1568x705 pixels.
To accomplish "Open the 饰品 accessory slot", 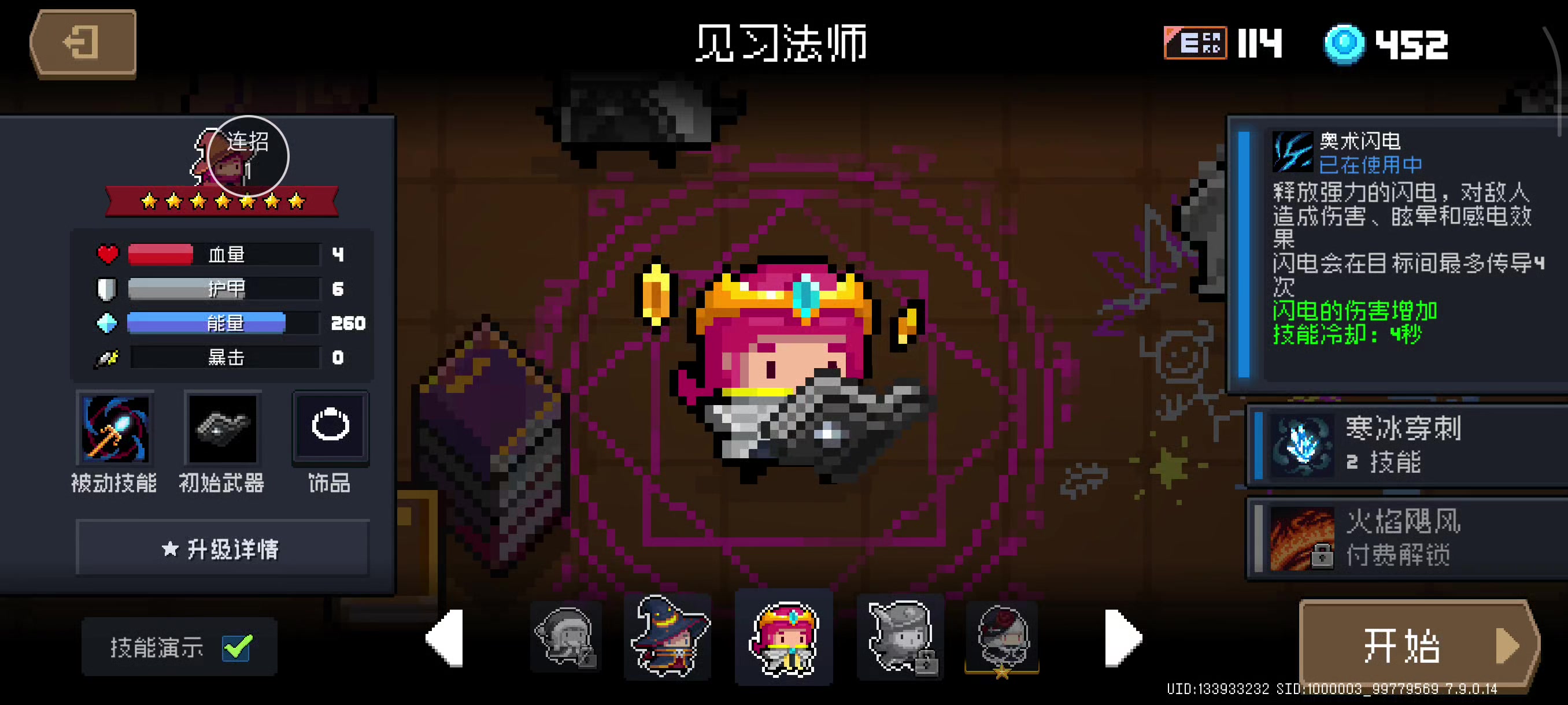I will [x=330, y=428].
